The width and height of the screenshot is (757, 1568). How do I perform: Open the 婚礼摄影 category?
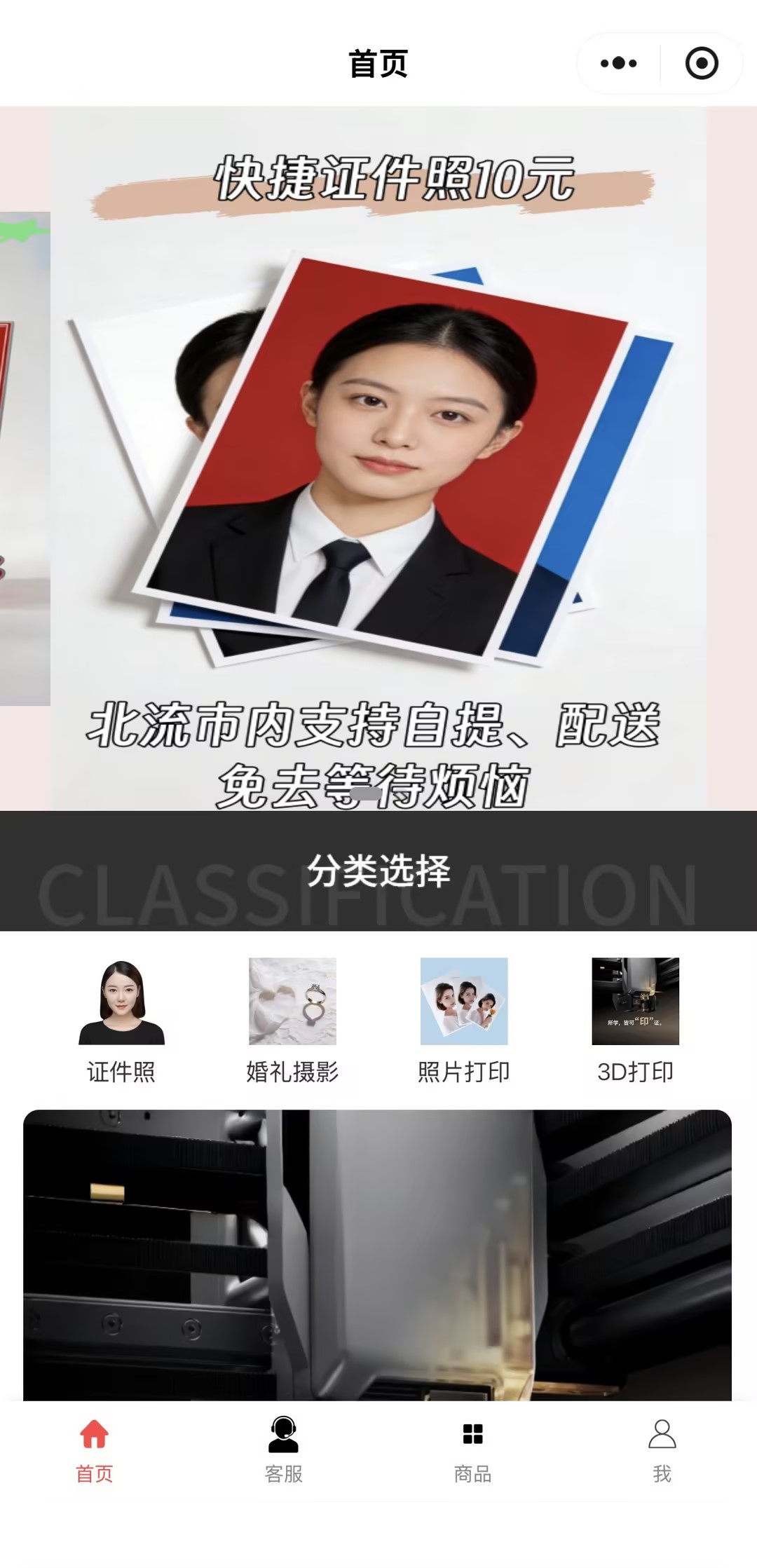click(x=292, y=1020)
